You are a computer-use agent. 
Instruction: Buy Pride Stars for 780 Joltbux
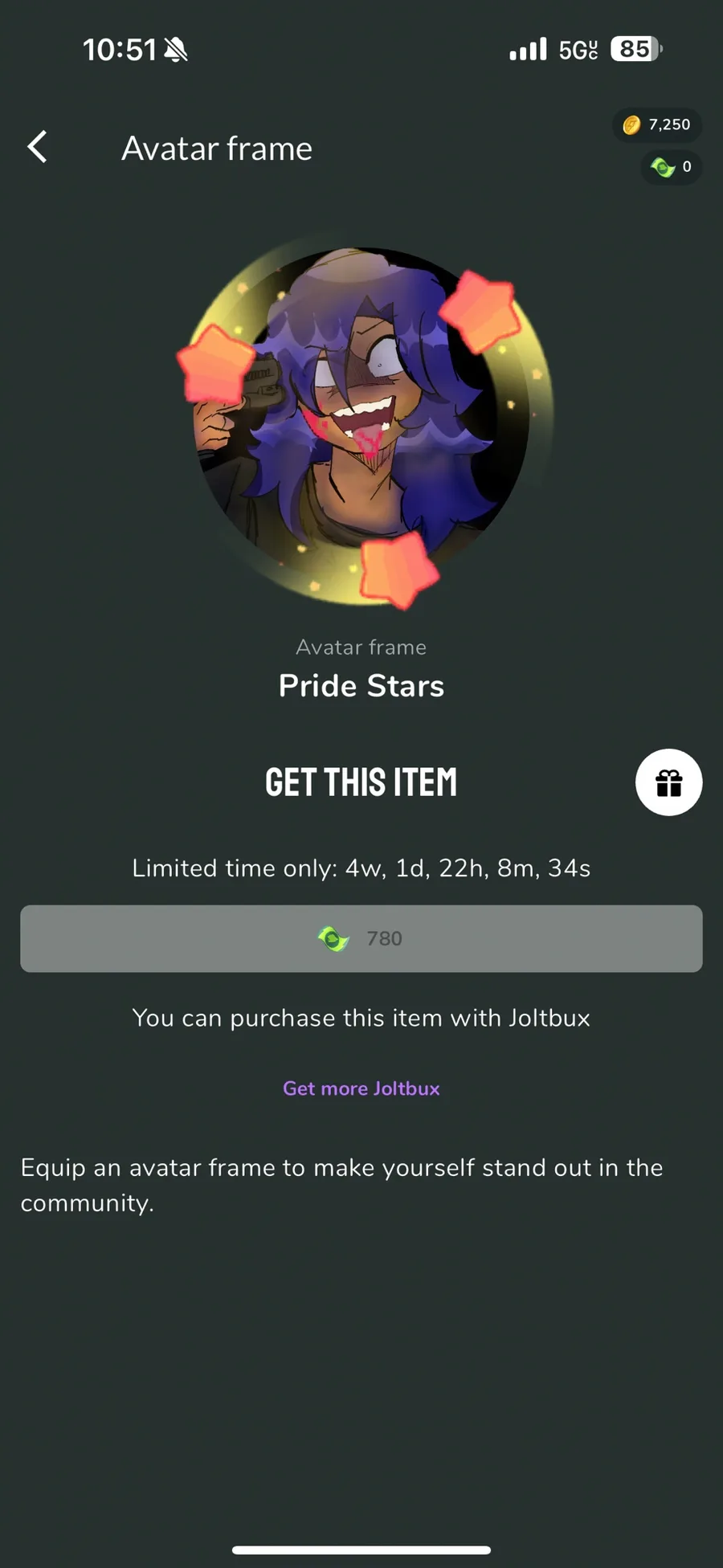[361, 938]
